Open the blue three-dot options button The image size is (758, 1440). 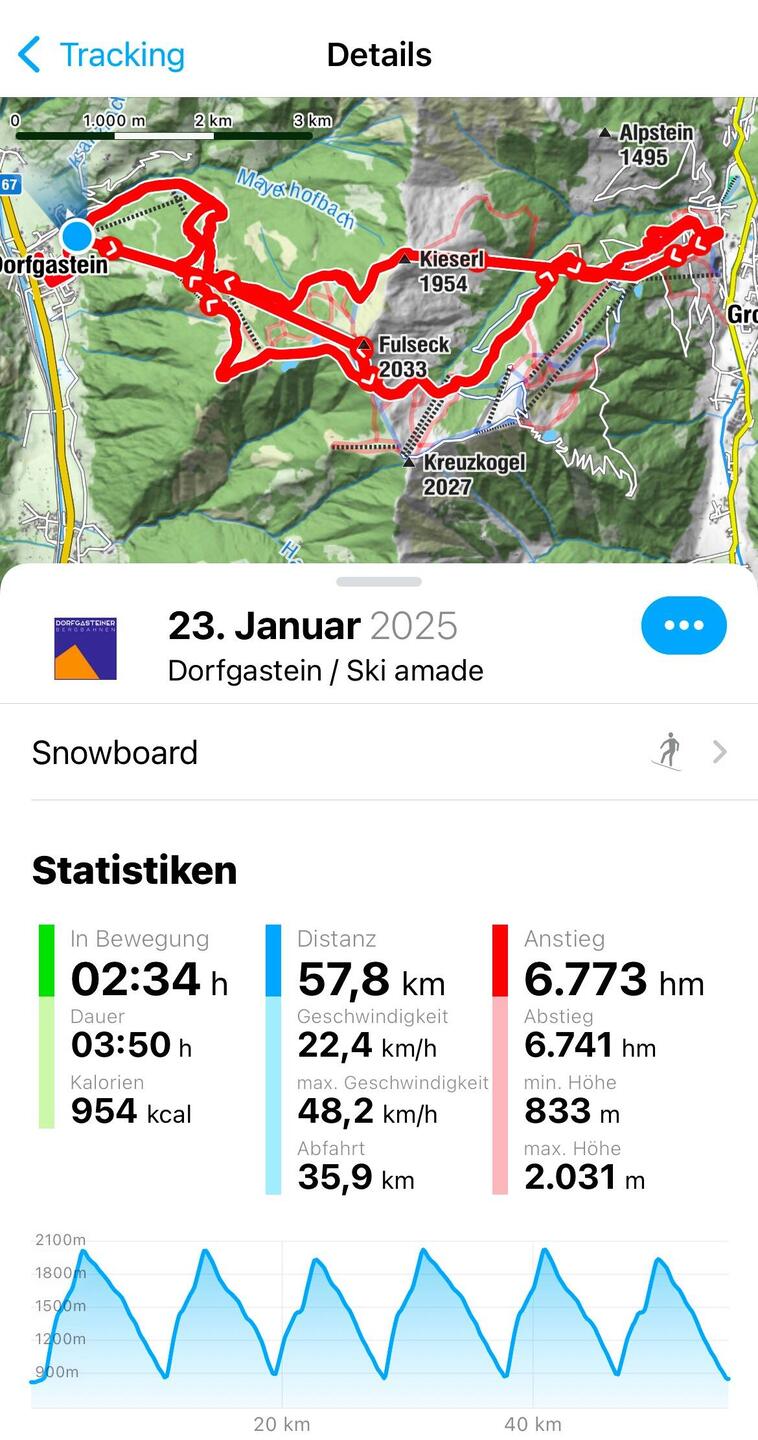683,625
